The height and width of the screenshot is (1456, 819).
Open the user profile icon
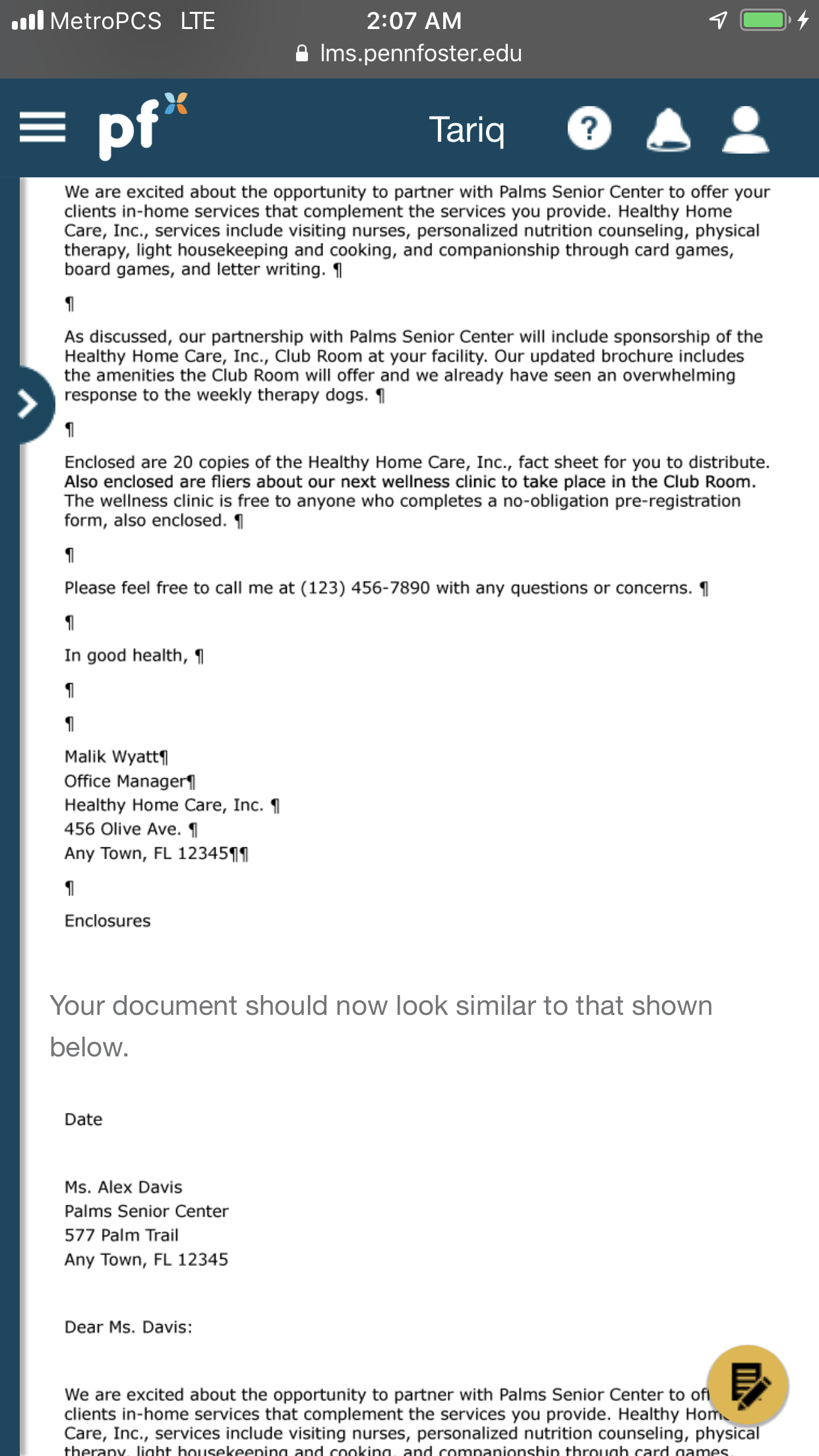[746, 129]
